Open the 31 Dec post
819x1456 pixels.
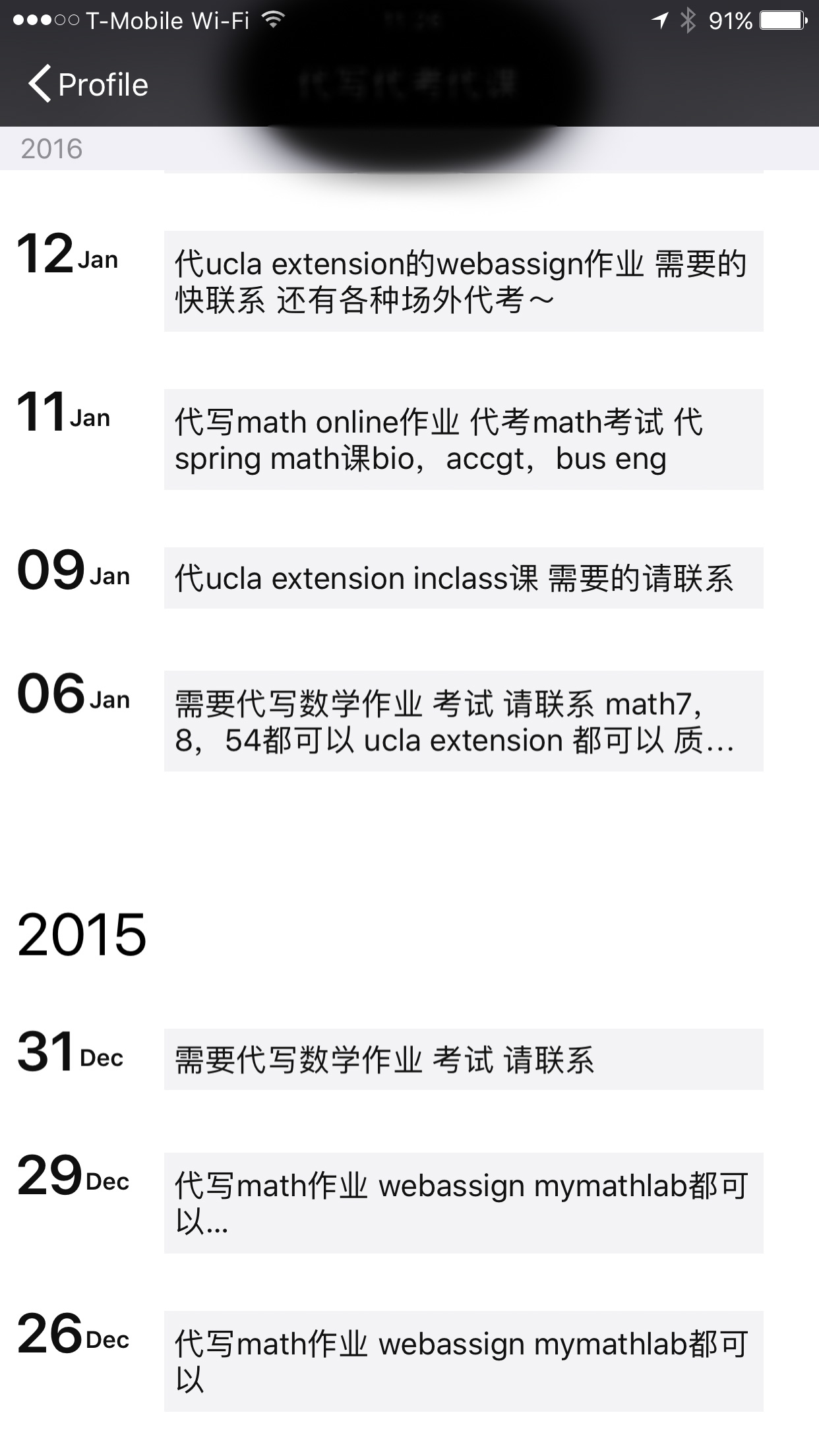[x=464, y=1059]
